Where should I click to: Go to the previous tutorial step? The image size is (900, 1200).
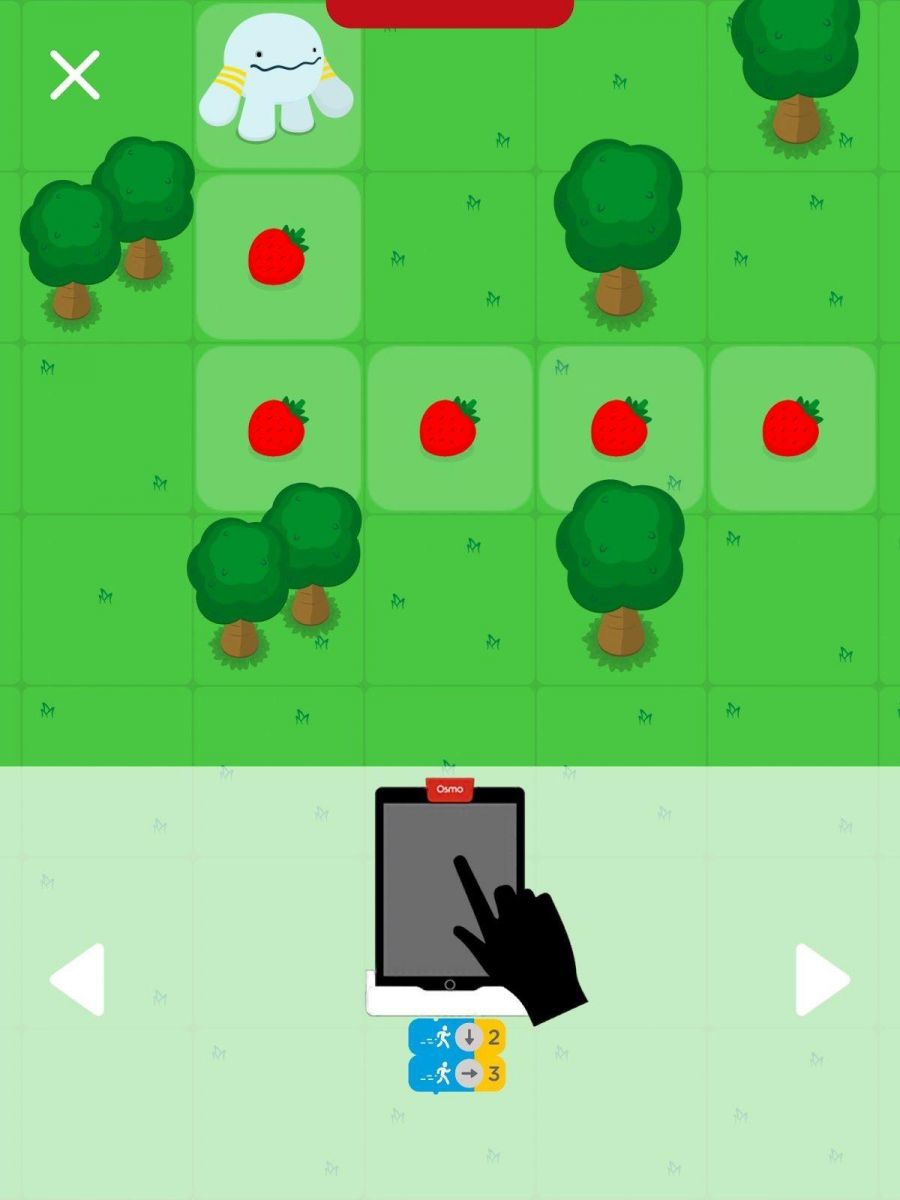(x=78, y=979)
